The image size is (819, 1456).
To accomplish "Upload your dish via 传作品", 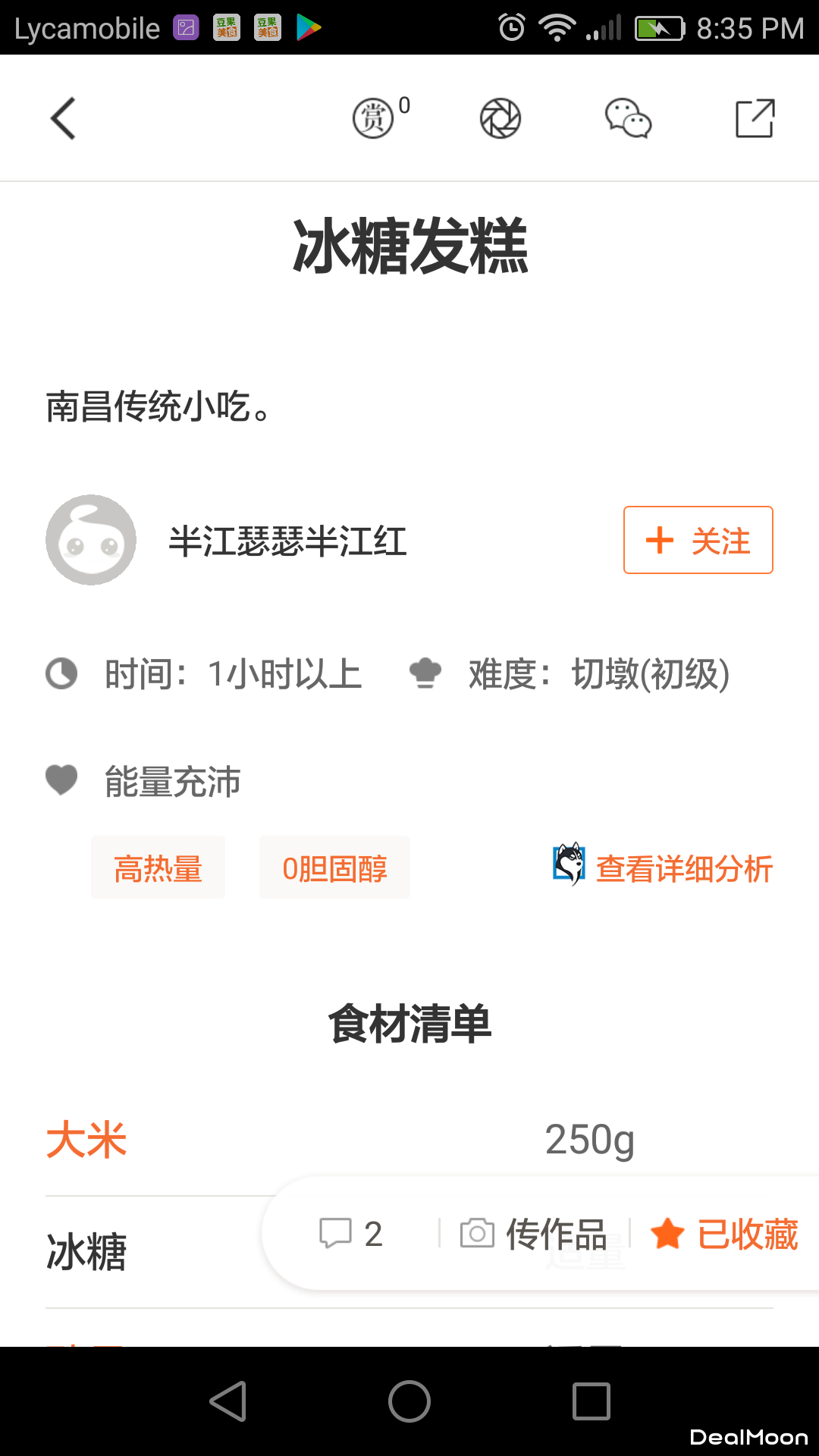I will pos(535,1234).
